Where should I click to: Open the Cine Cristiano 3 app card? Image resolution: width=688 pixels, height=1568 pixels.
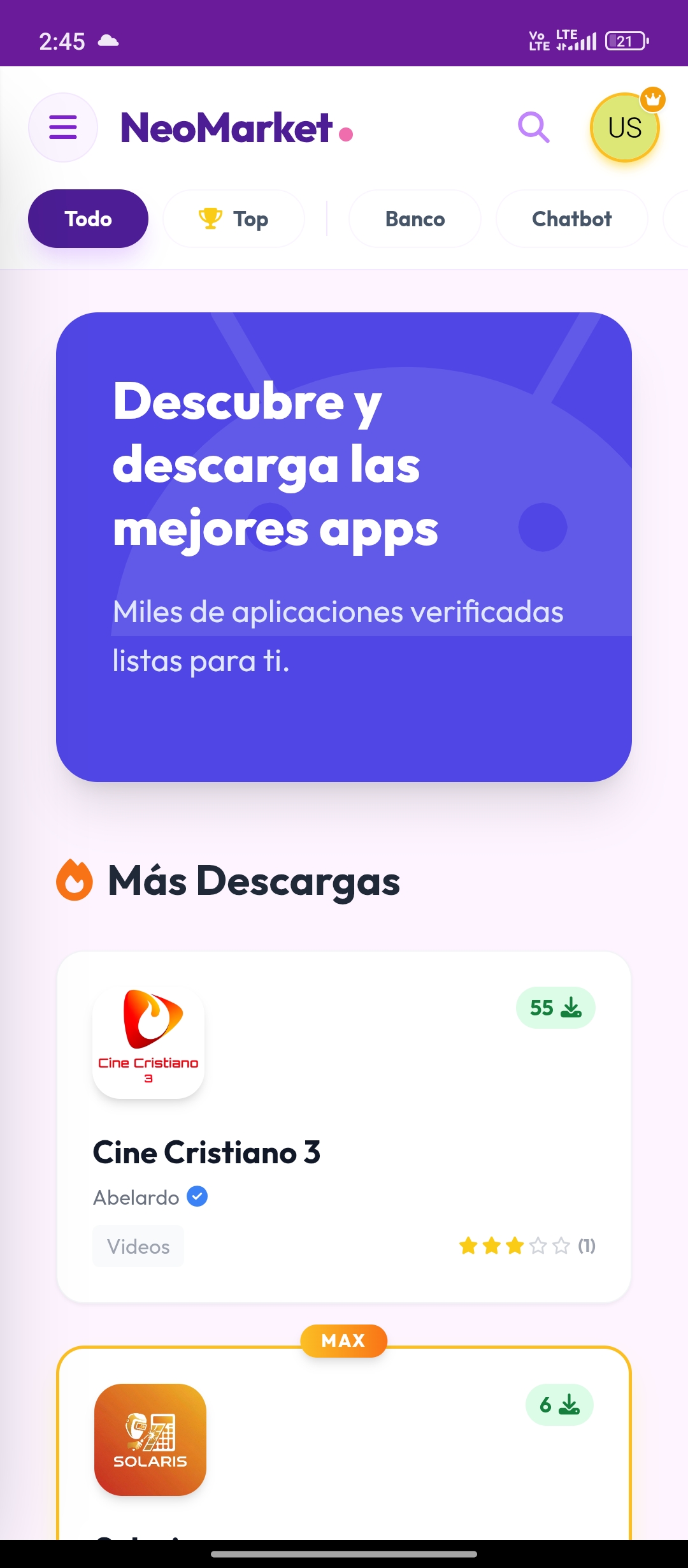[x=344, y=1126]
